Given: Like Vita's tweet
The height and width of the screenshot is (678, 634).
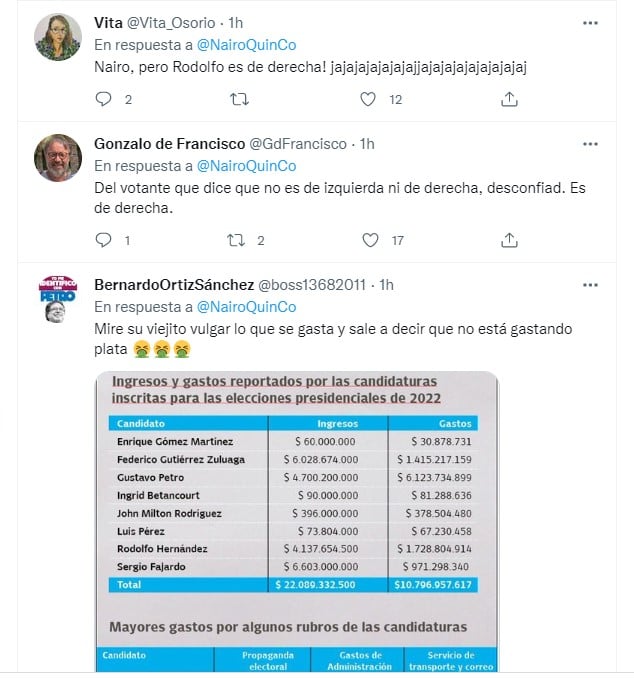Looking at the screenshot, I should pyautogui.click(x=368, y=99).
